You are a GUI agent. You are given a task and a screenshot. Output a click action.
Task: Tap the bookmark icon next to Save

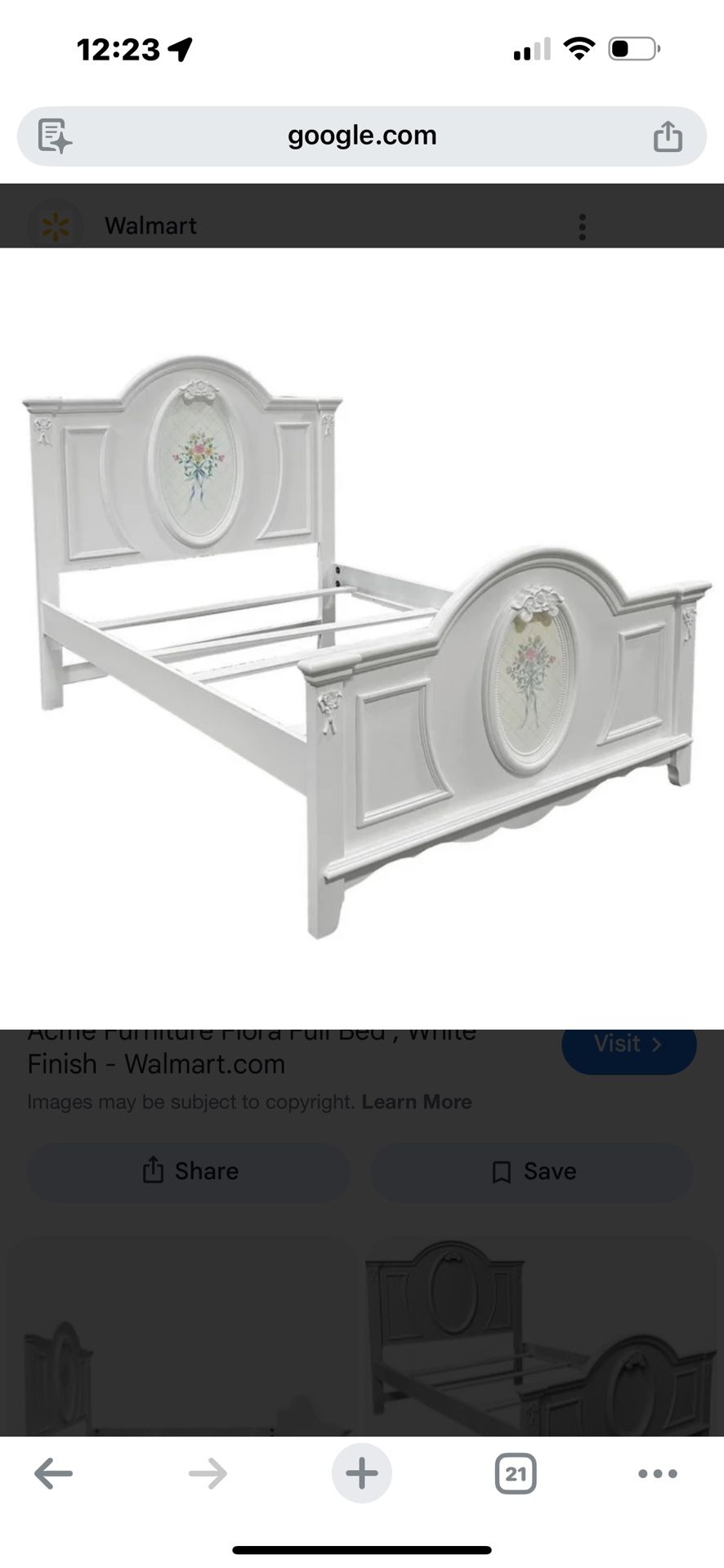click(502, 1171)
